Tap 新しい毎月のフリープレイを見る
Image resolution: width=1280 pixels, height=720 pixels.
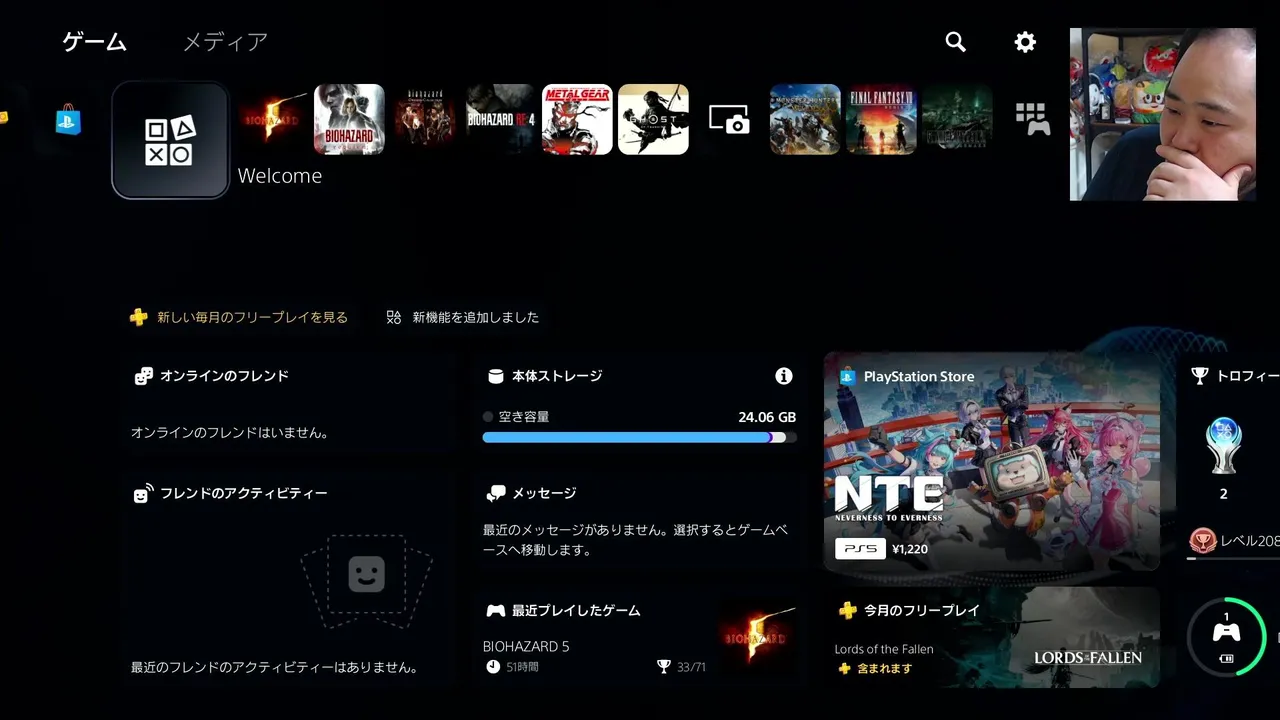pyautogui.click(x=240, y=317)
